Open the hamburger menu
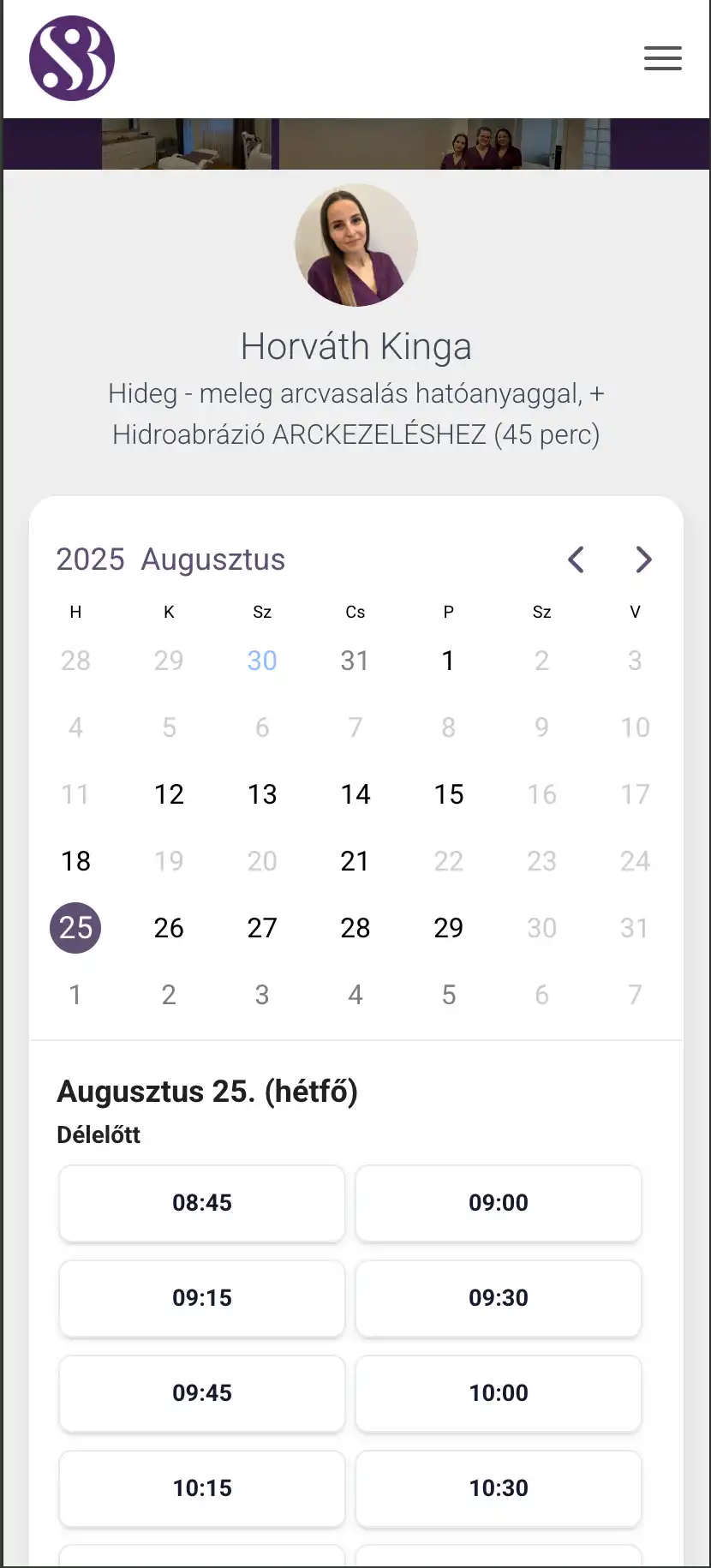This screenshot has width=711, height=1568. 662,58
